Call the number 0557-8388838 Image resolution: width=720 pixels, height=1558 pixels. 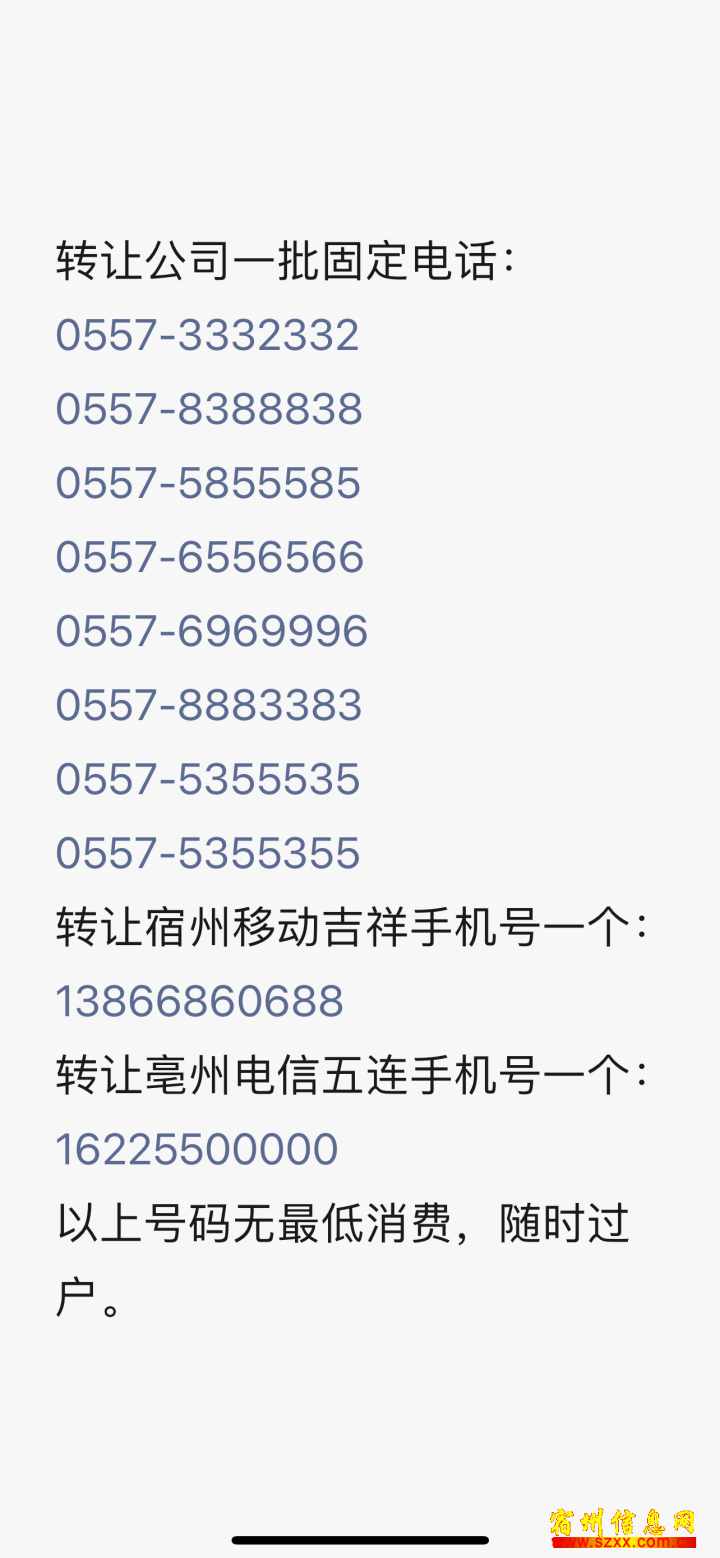(x=209, y=409)
